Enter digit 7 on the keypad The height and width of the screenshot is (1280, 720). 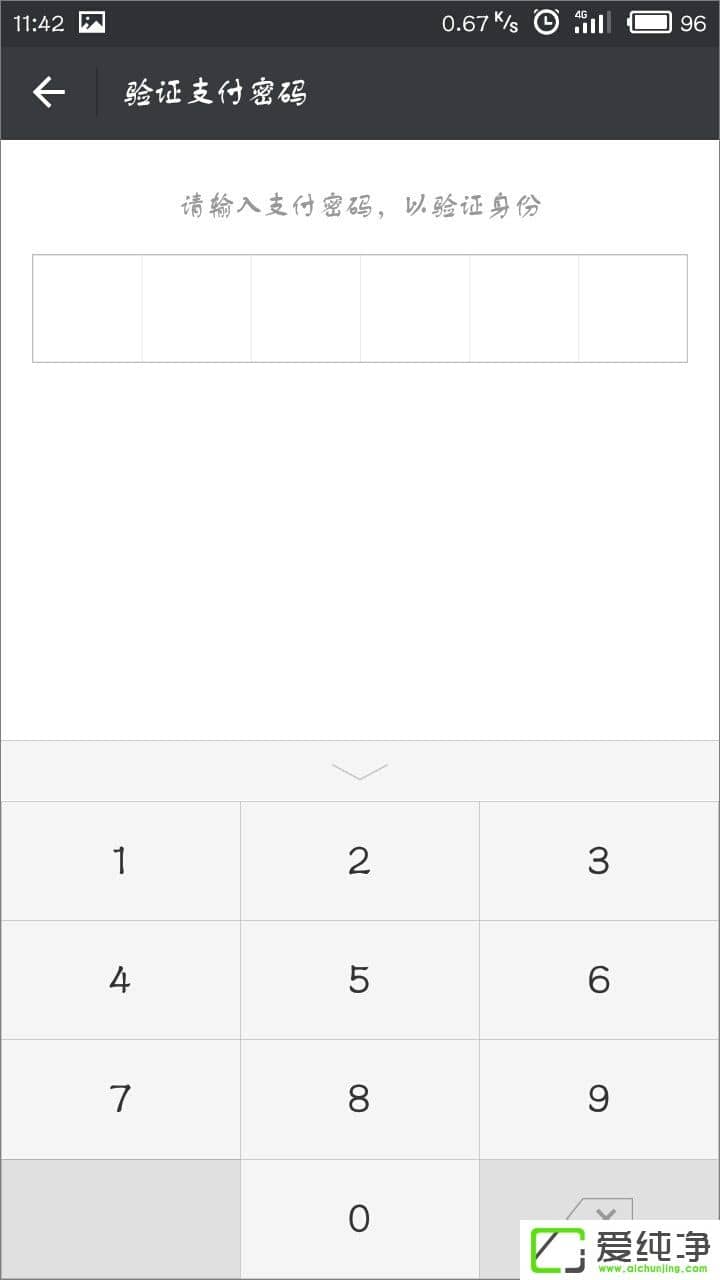click(120, 1099)
